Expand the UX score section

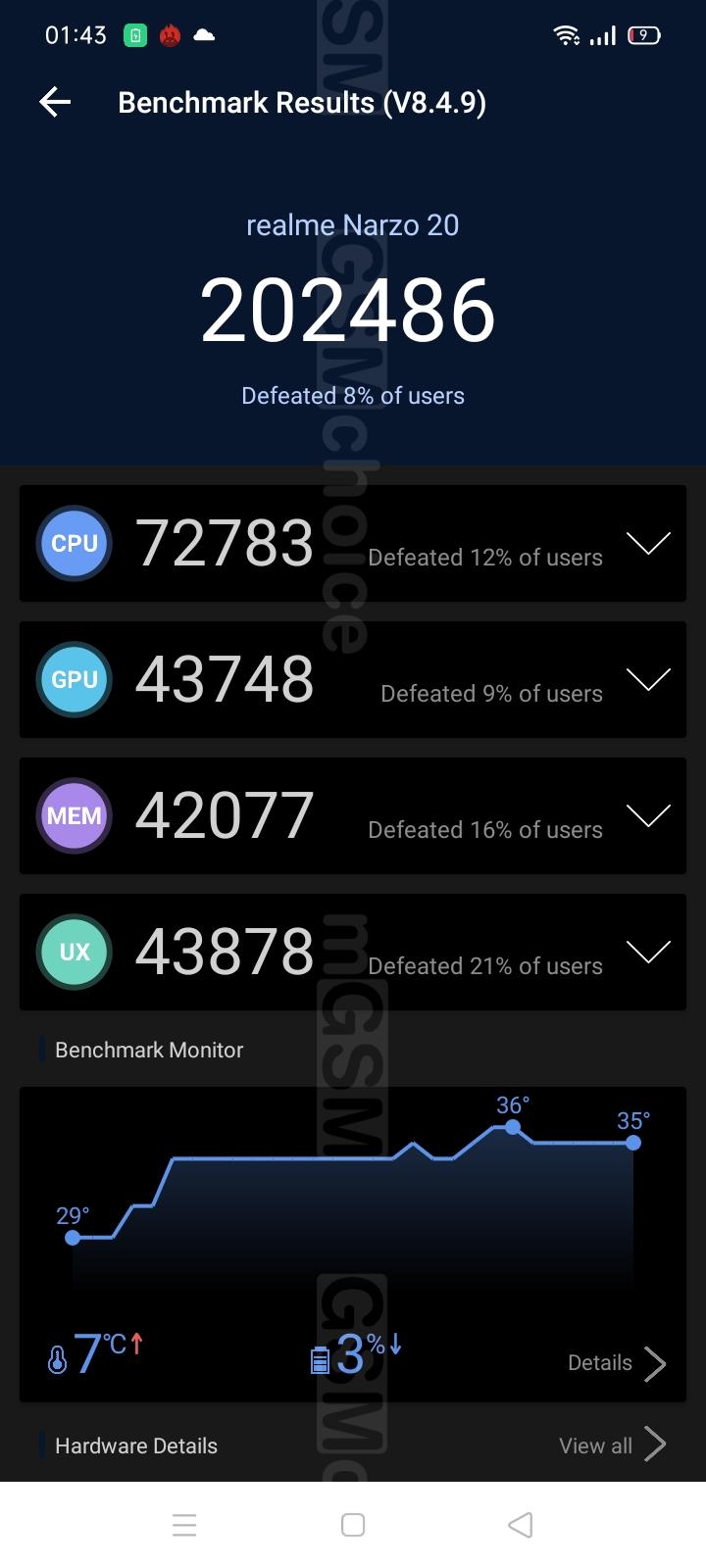648,952
